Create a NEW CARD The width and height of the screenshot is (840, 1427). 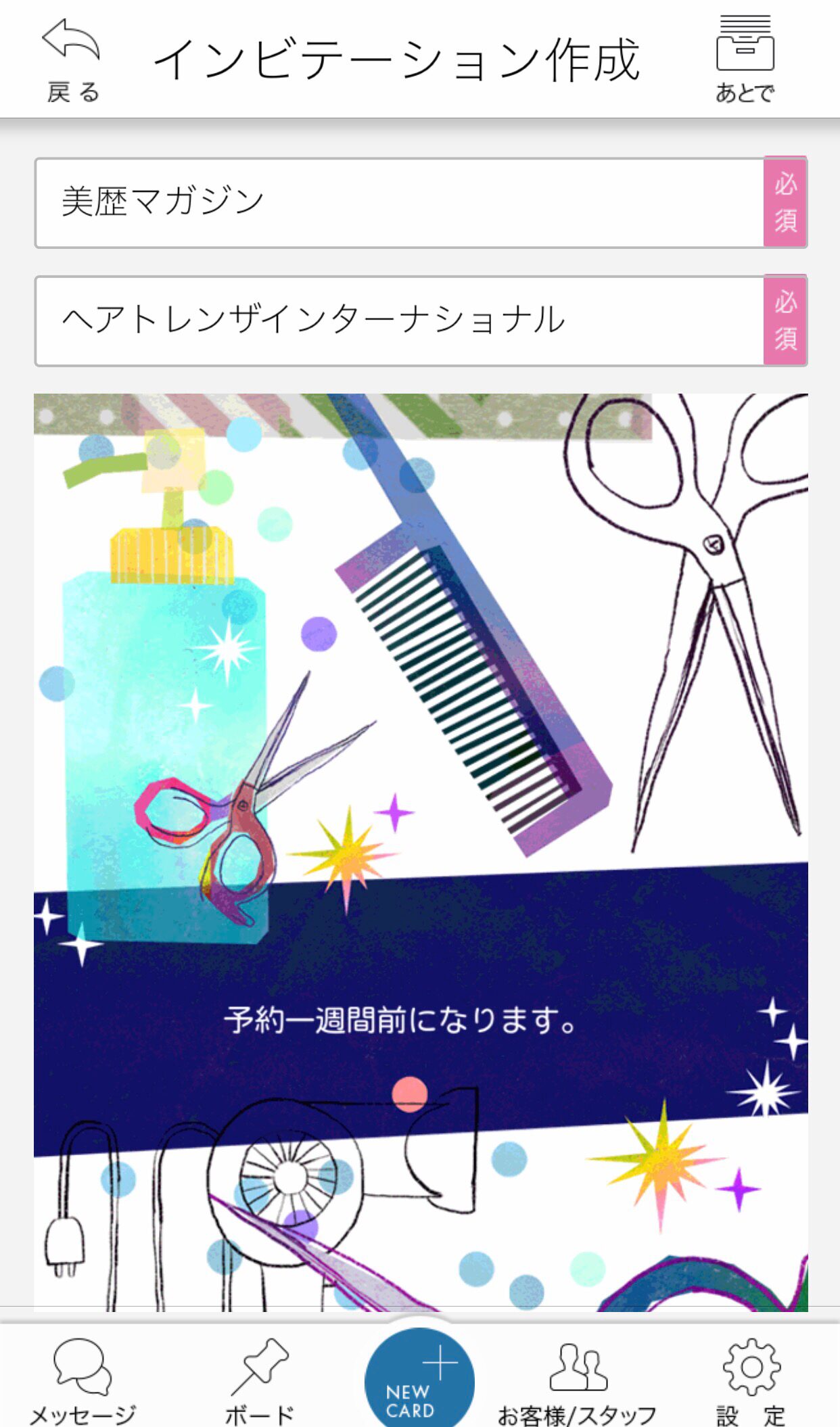tap(419, 1380)
